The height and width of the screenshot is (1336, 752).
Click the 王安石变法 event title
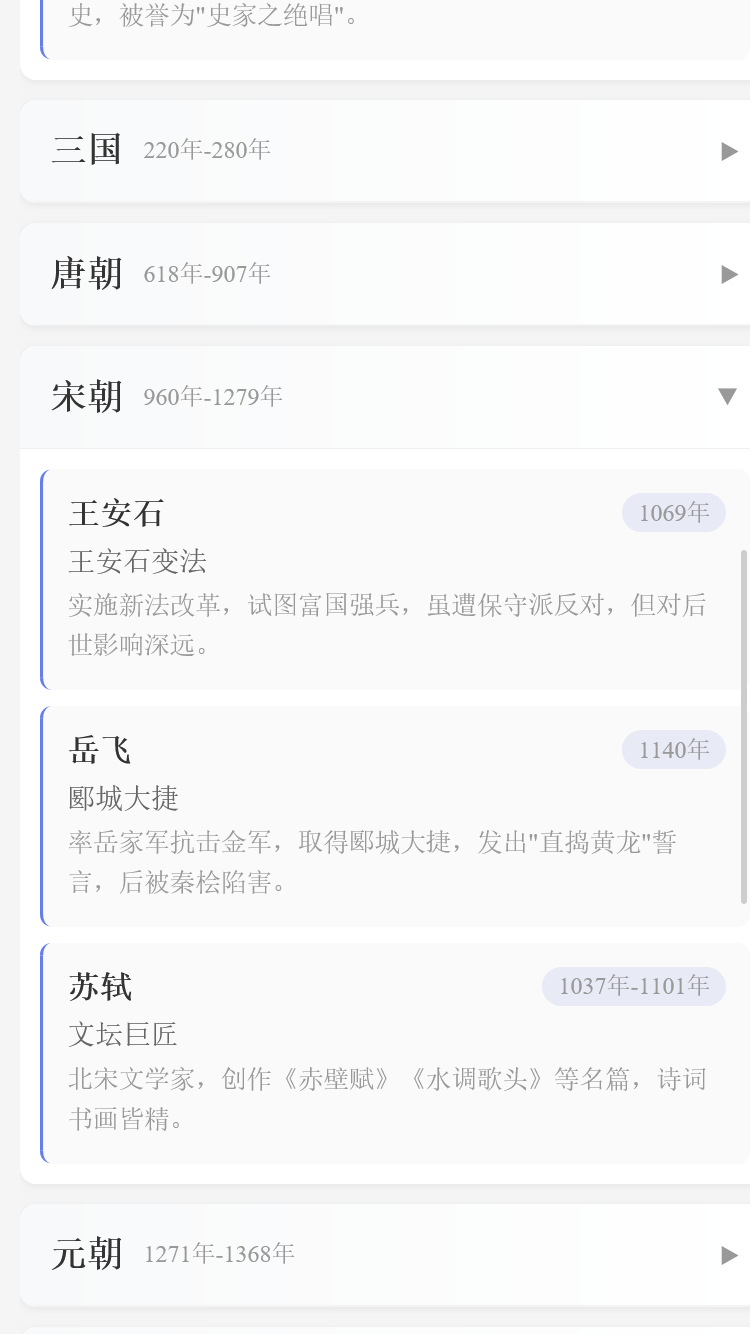pos(139,562)
